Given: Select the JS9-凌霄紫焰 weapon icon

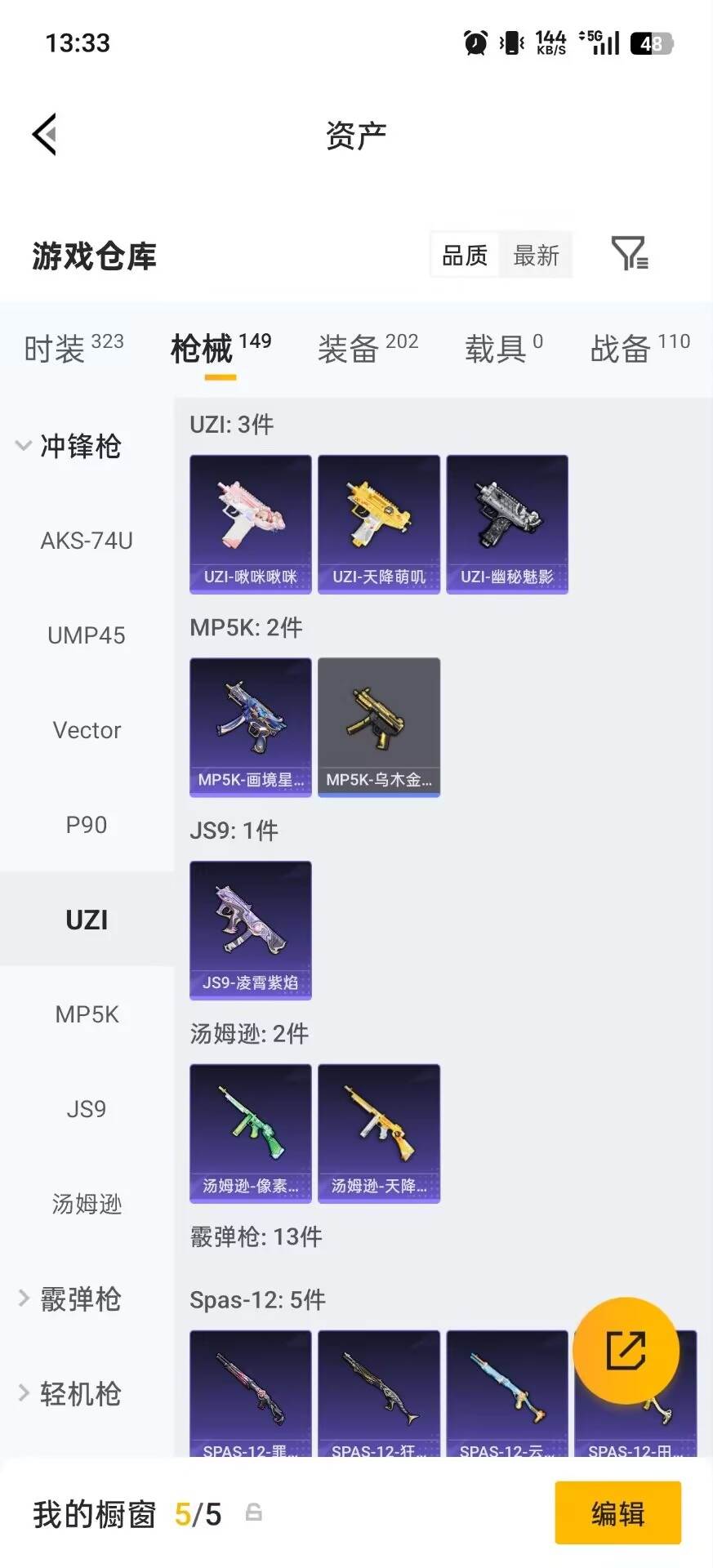Looking at the screenshot, I should click(250, 929).
